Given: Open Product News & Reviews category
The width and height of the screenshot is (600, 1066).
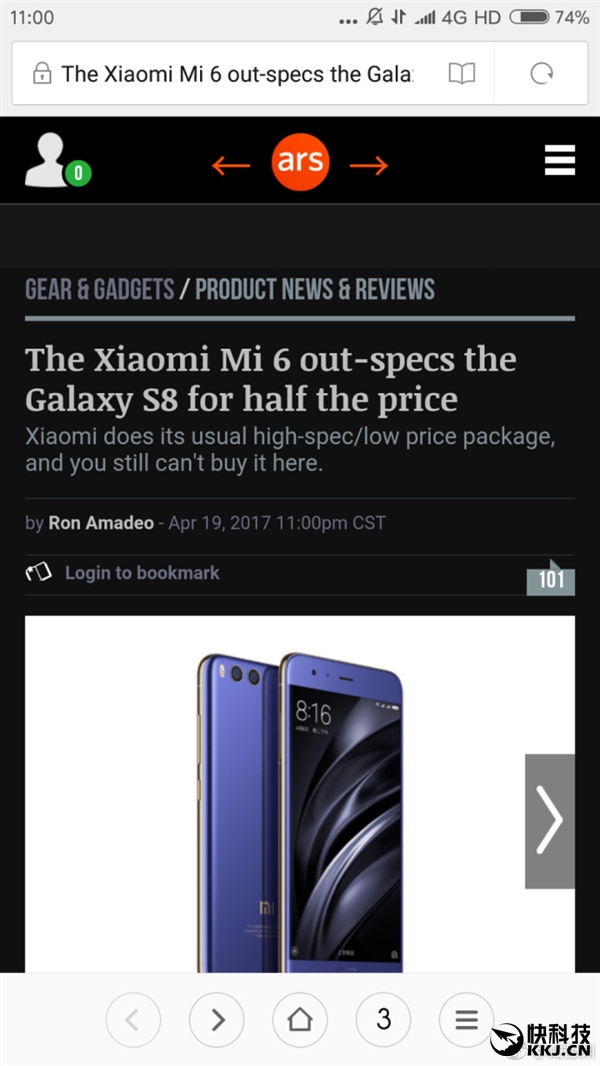Looking at the screenshot, I should pos(315,290).
